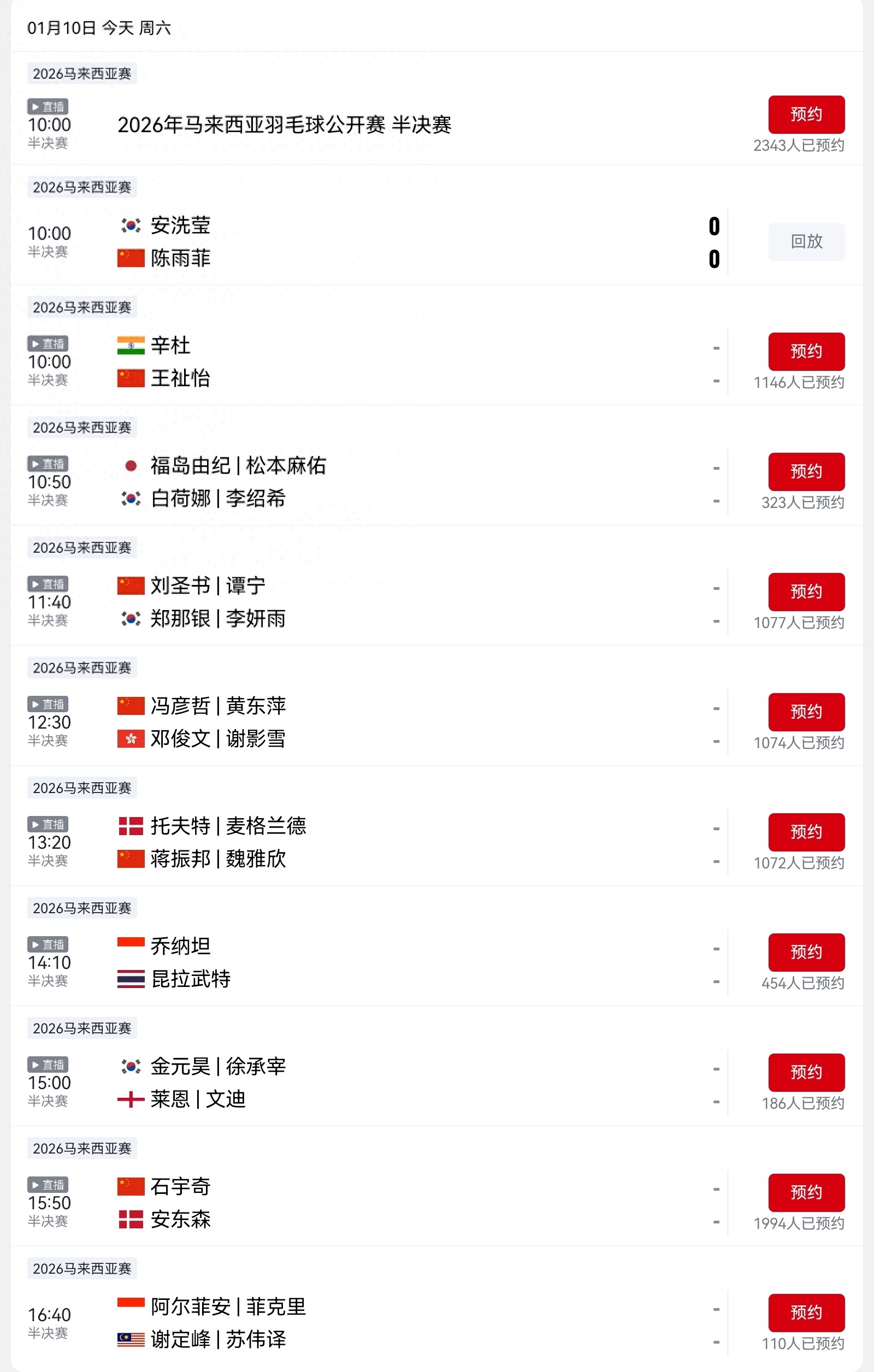Click the Chinese flag beside 陈雨菲
This screenshot has height=1372, width=874.
click(x=130, y=258)
